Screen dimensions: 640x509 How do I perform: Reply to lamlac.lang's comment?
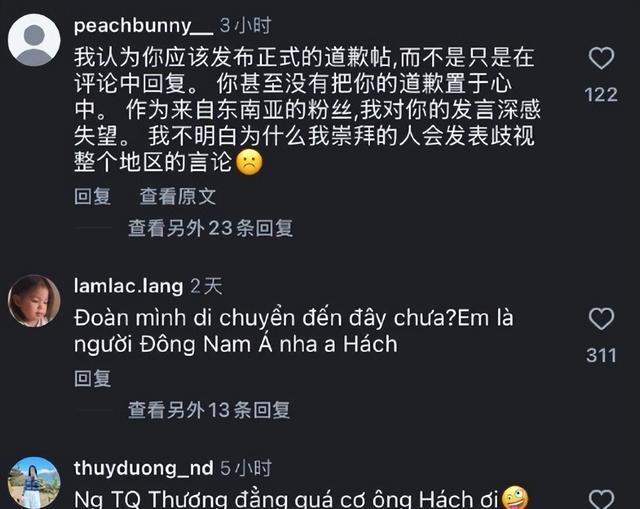[x=92, y=379]
